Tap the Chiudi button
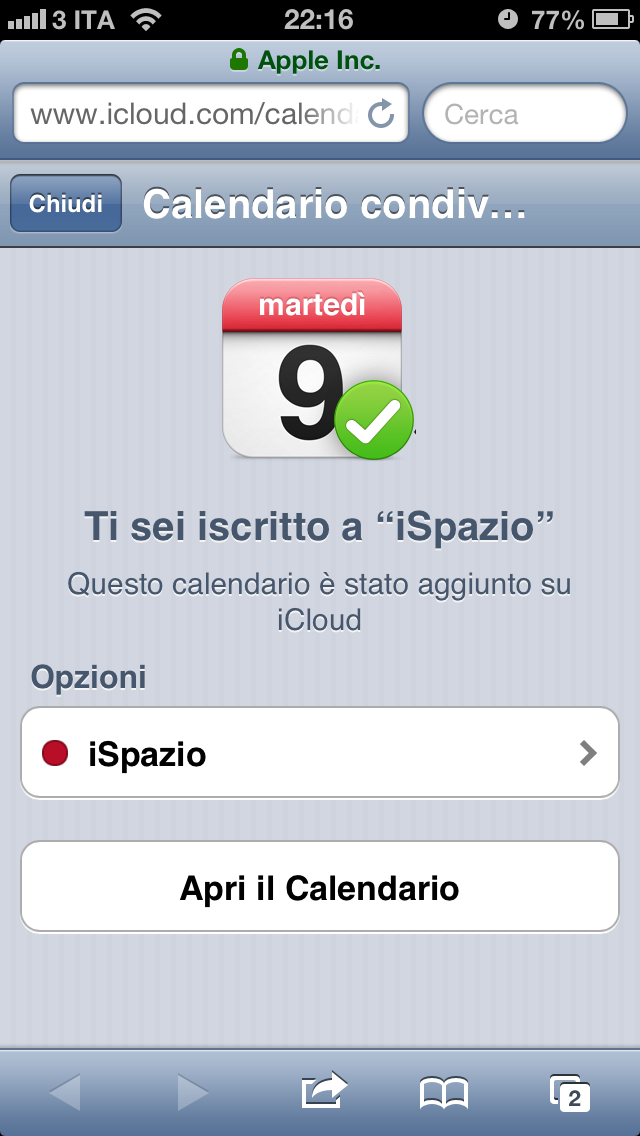Image resolution: width=640 pixels, height=1136 pixels. click(x=66, y=204)
